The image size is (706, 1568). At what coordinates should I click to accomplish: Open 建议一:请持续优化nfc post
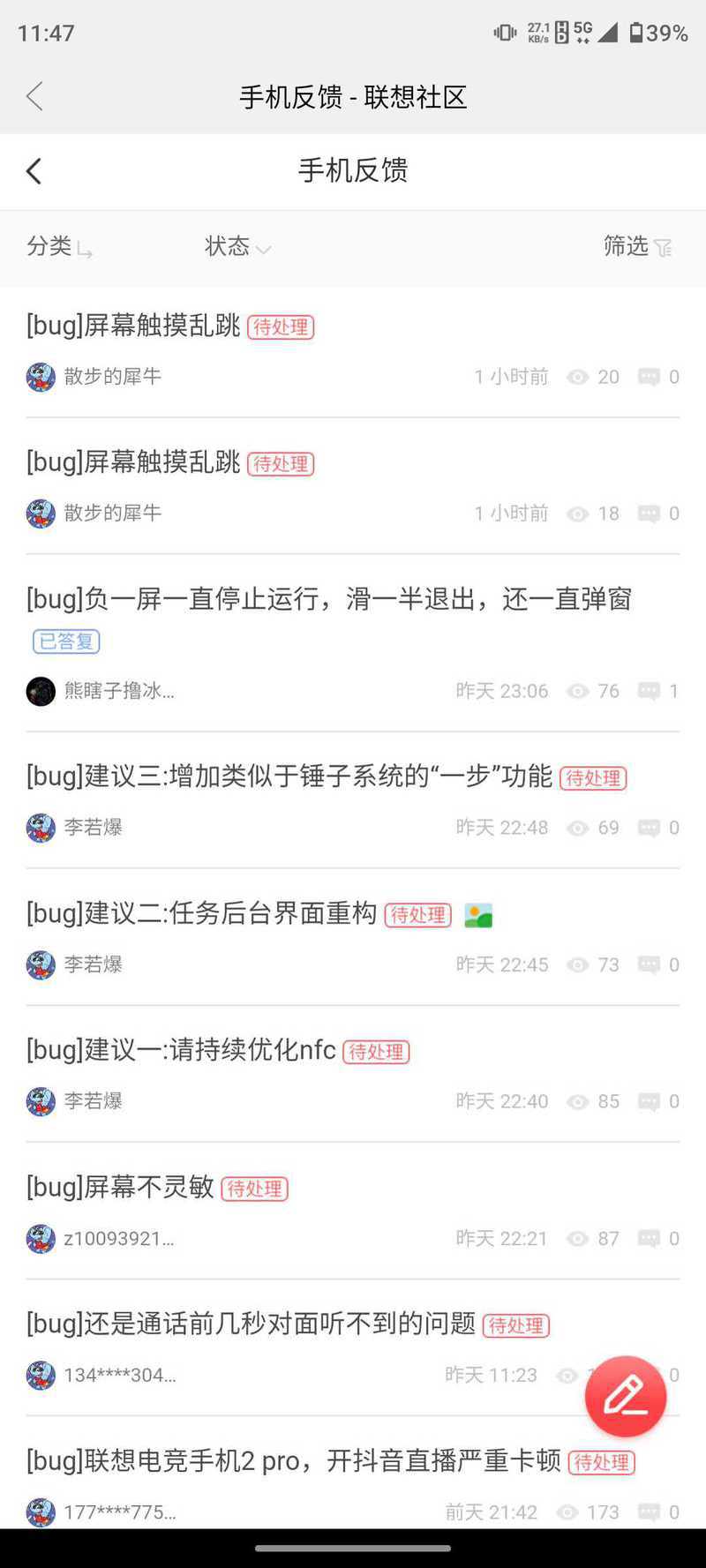[182, 1050]
